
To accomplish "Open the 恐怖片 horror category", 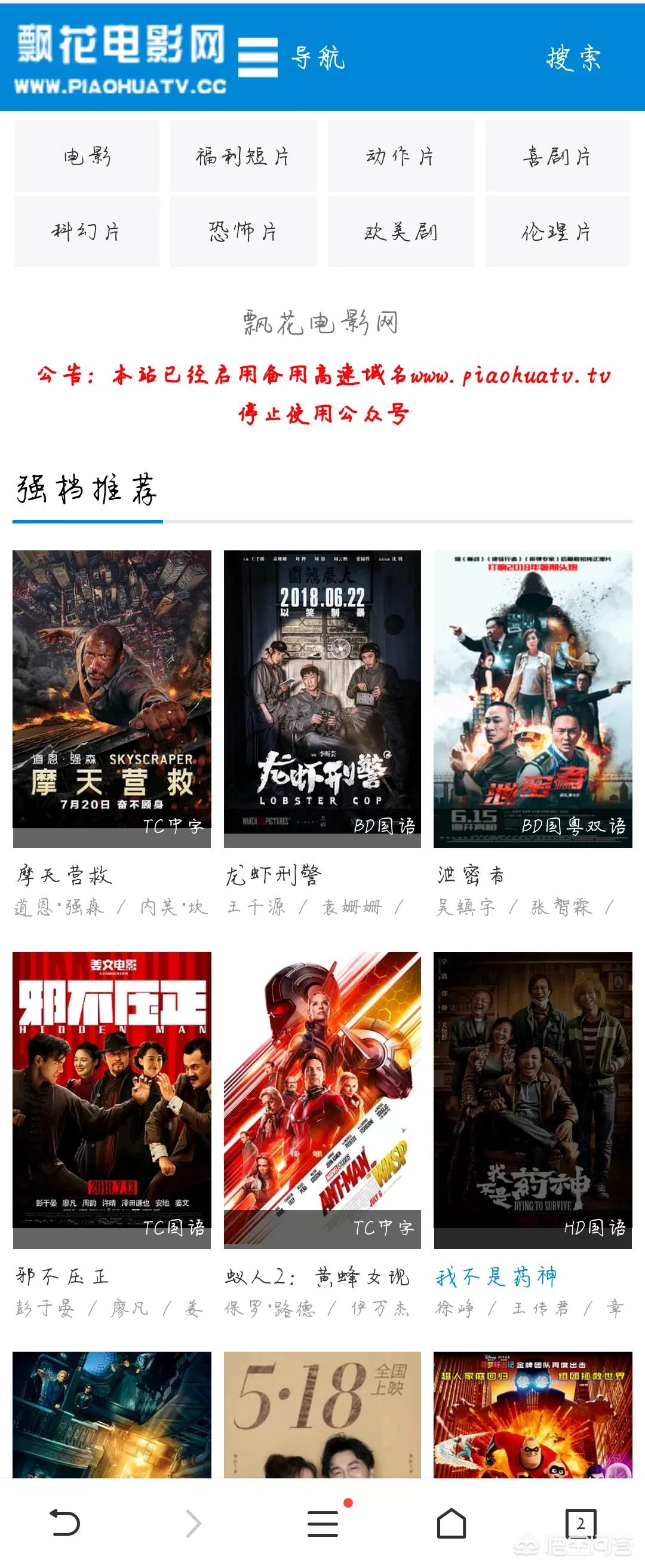I will (244, 232).
